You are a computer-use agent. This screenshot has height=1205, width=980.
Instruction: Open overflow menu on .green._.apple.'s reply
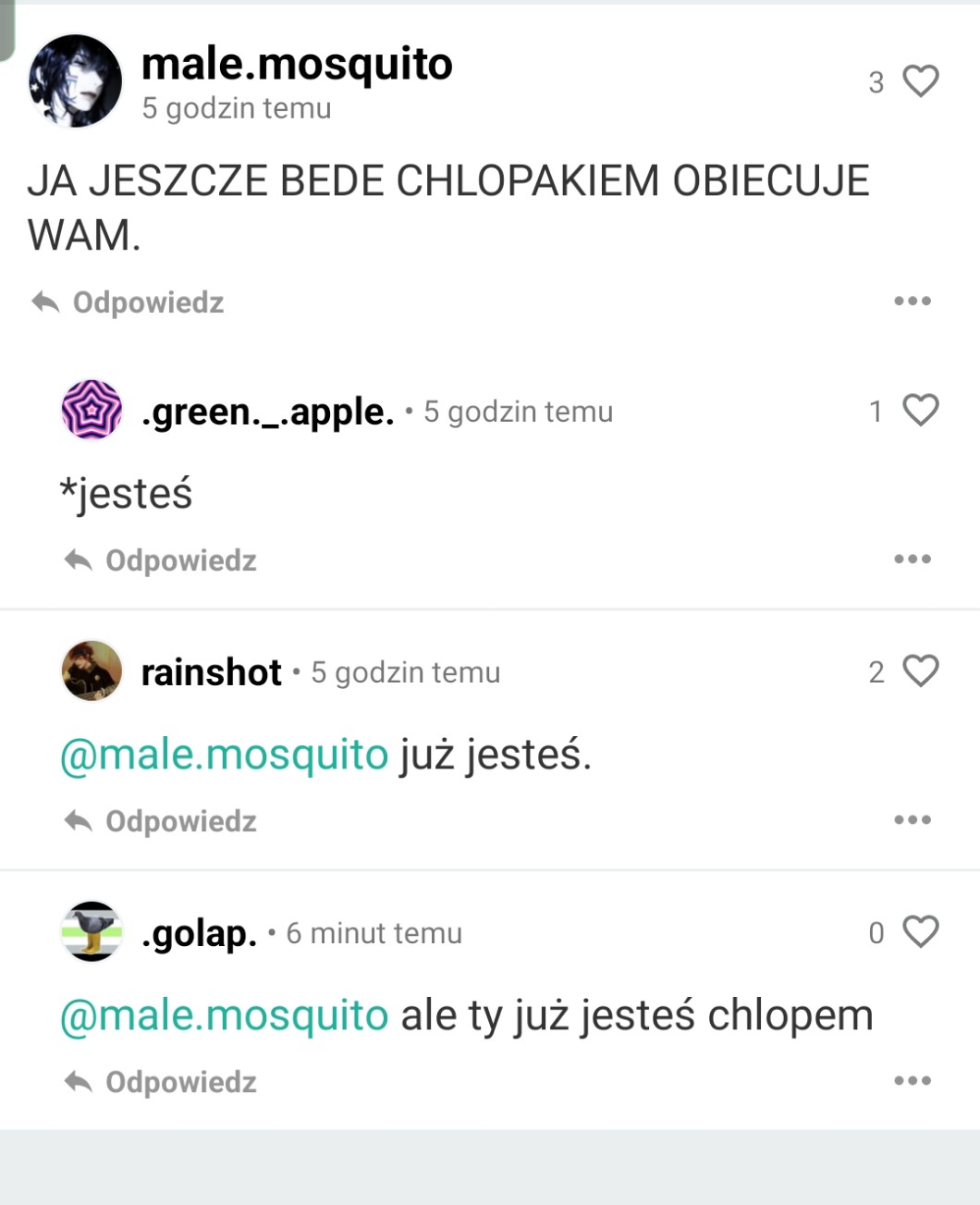coord(913,559)
